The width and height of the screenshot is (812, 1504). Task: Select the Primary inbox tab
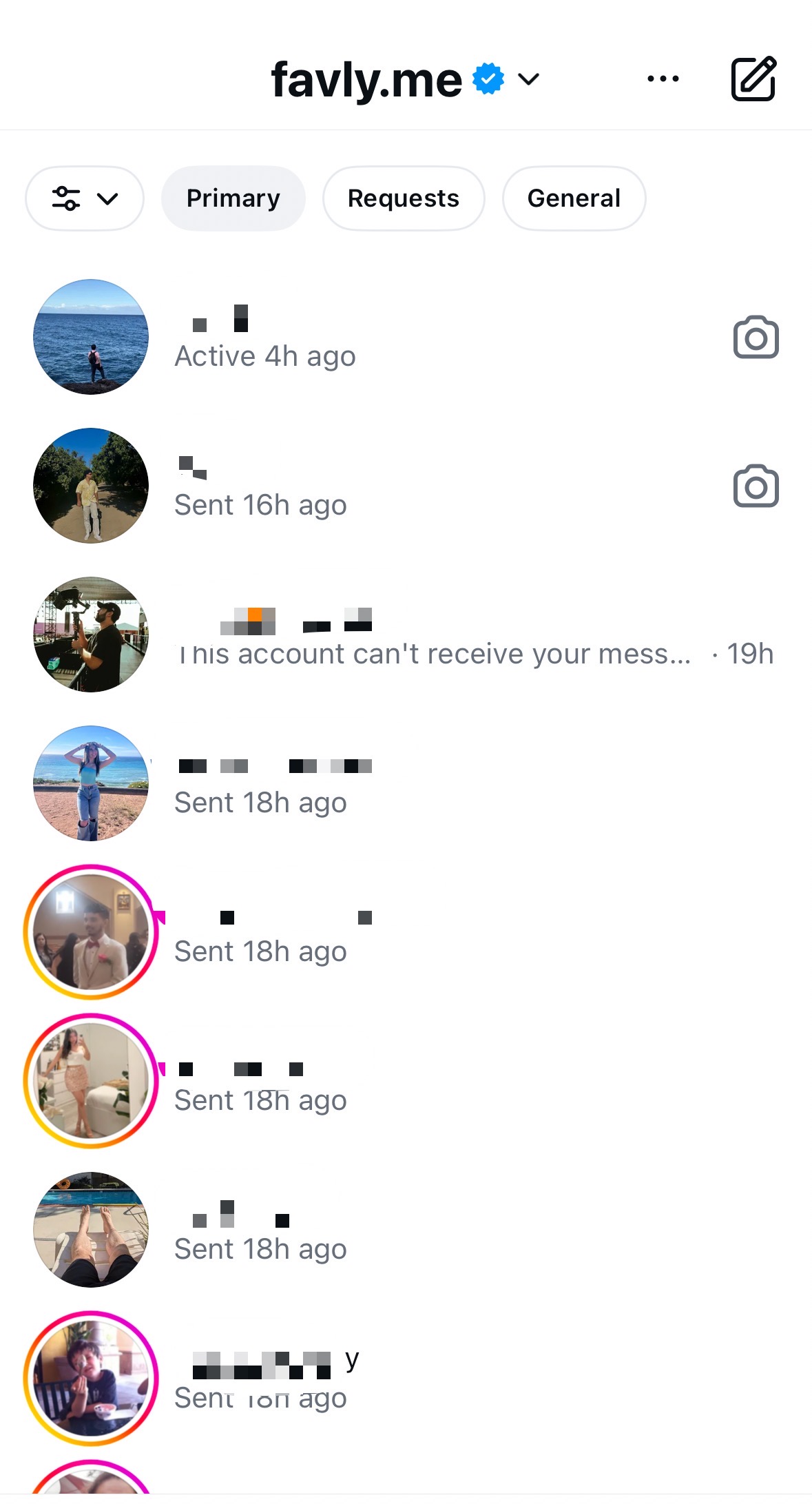(x=233, y=198)
